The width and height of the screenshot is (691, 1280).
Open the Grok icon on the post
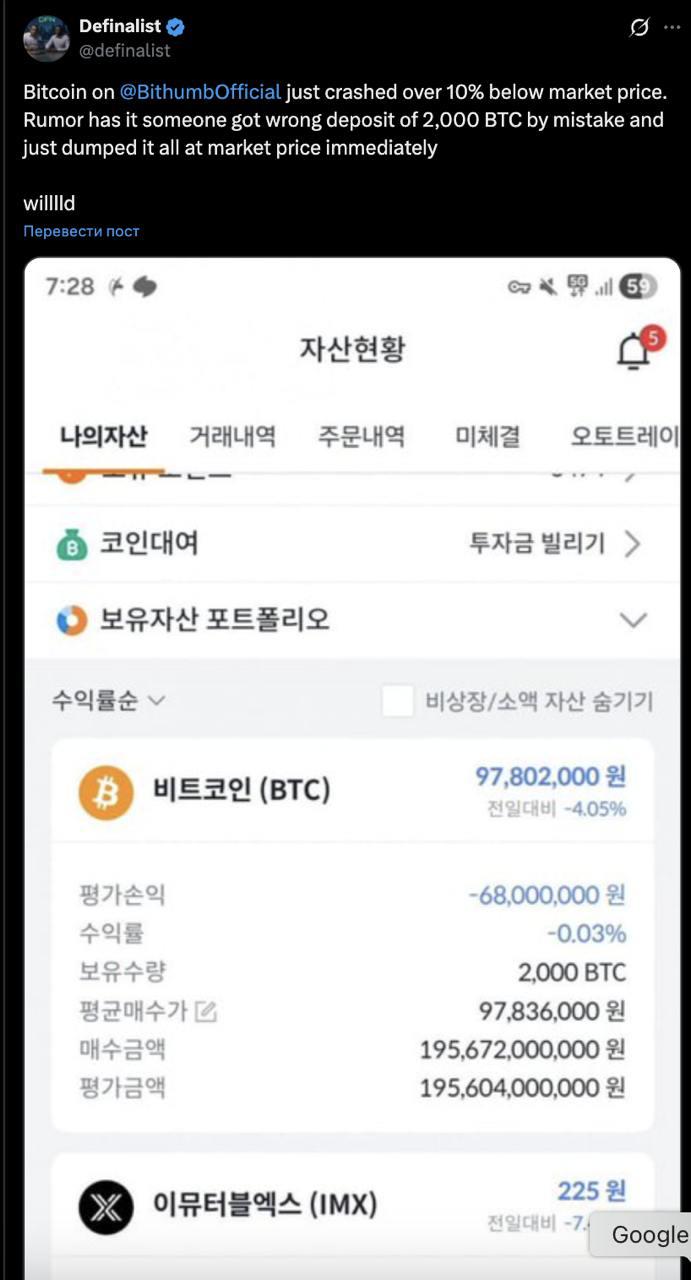pos(639,28)
